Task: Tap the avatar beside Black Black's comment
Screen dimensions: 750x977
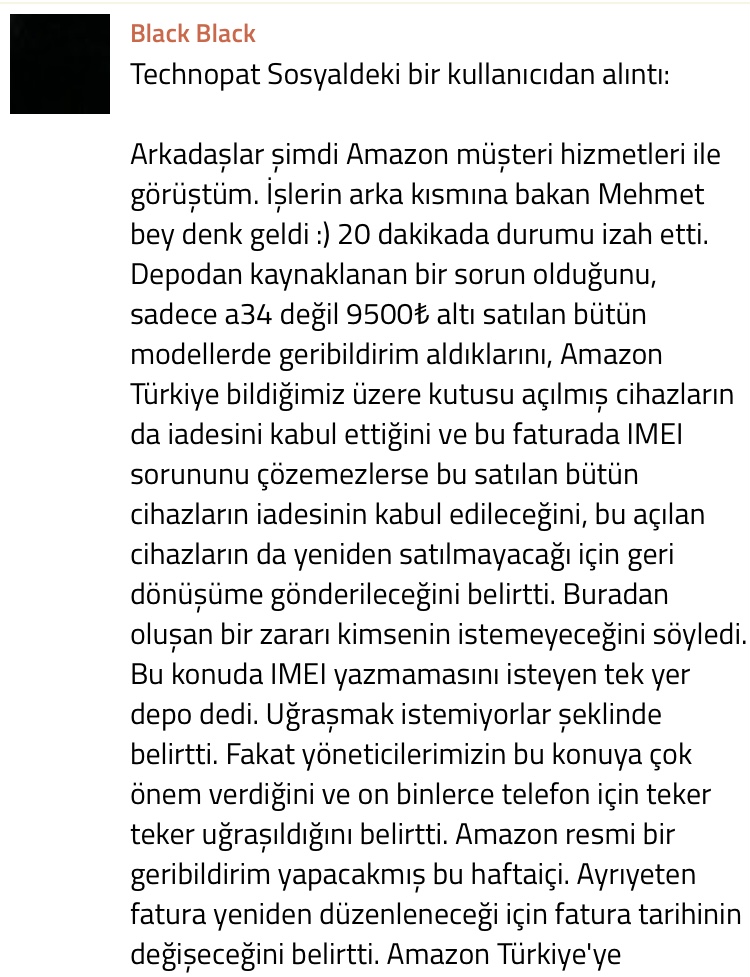Action: (60, 64)
